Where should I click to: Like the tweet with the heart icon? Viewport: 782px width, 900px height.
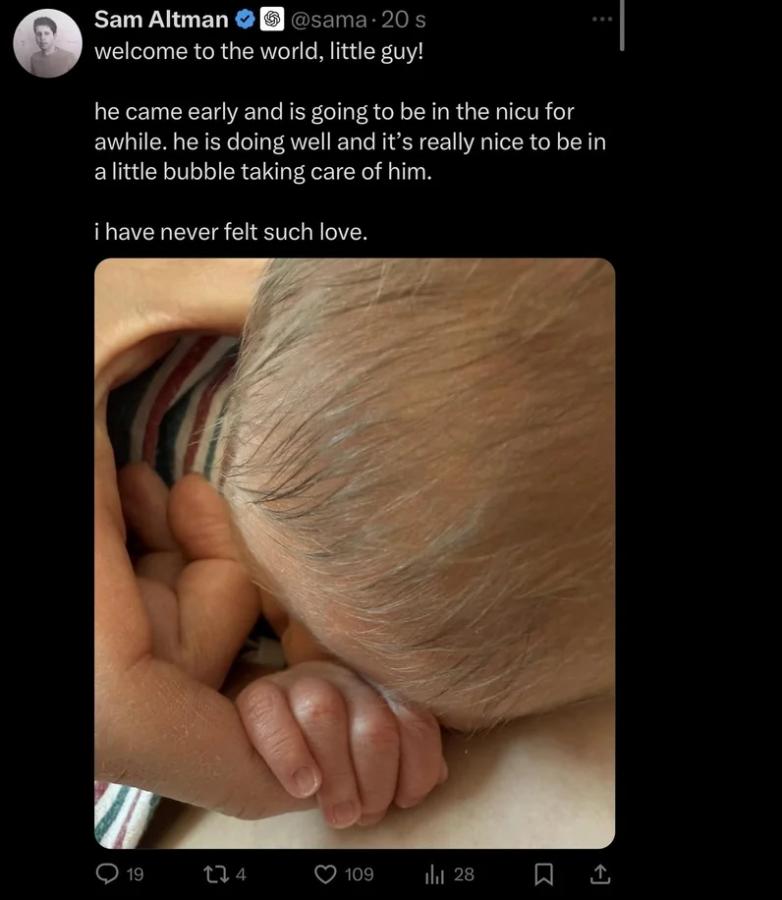[x=325, y=874]
